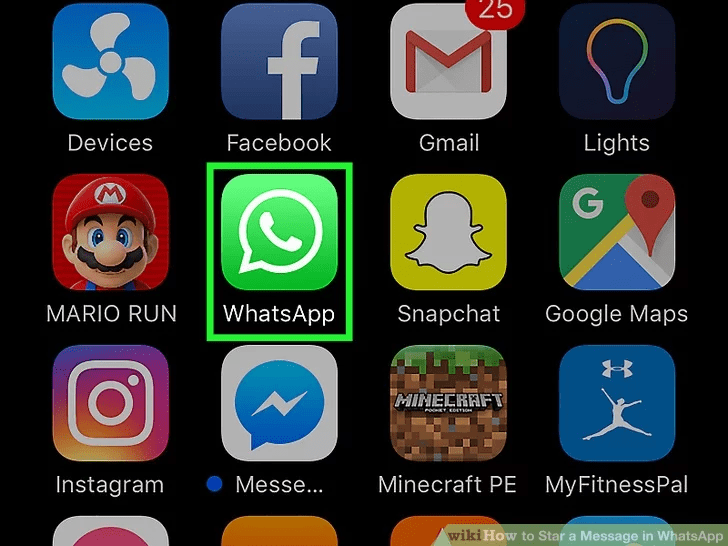The width and height of the screenshot is (728, 546).
Task: Launch the Messenger app
Action: tap(279, 403)
